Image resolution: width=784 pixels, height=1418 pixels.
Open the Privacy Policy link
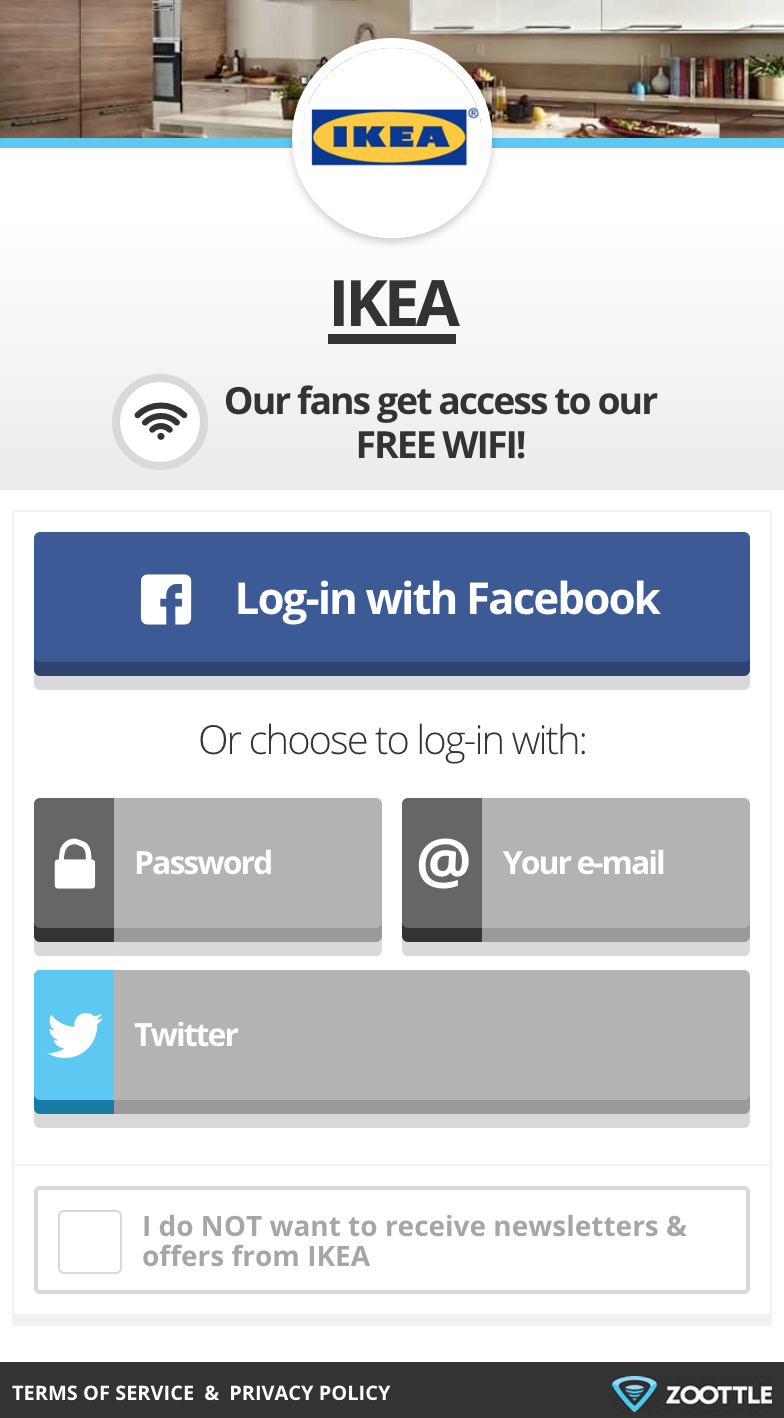click(310, 1393)
